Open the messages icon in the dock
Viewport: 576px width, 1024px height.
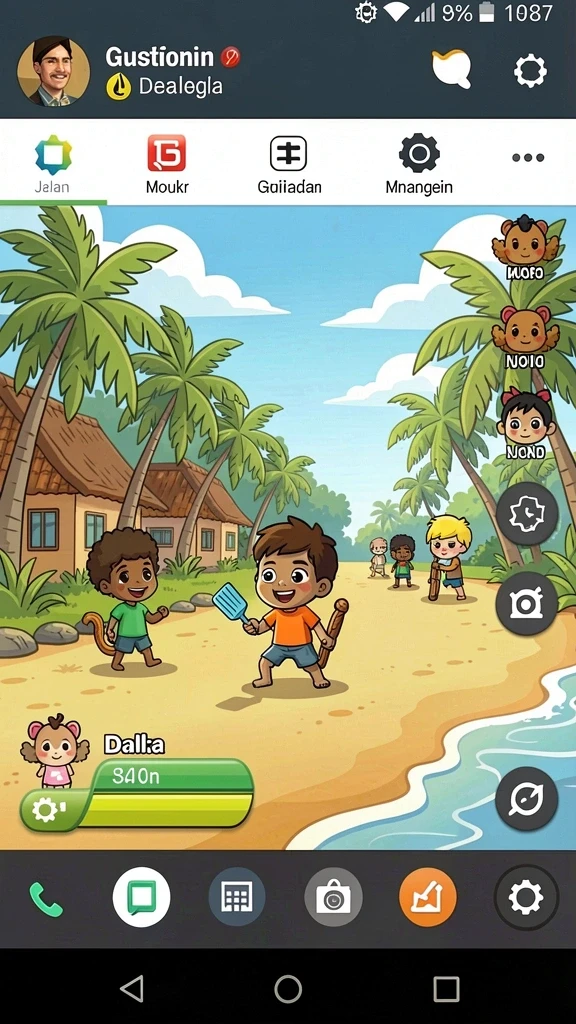(141, 897)
